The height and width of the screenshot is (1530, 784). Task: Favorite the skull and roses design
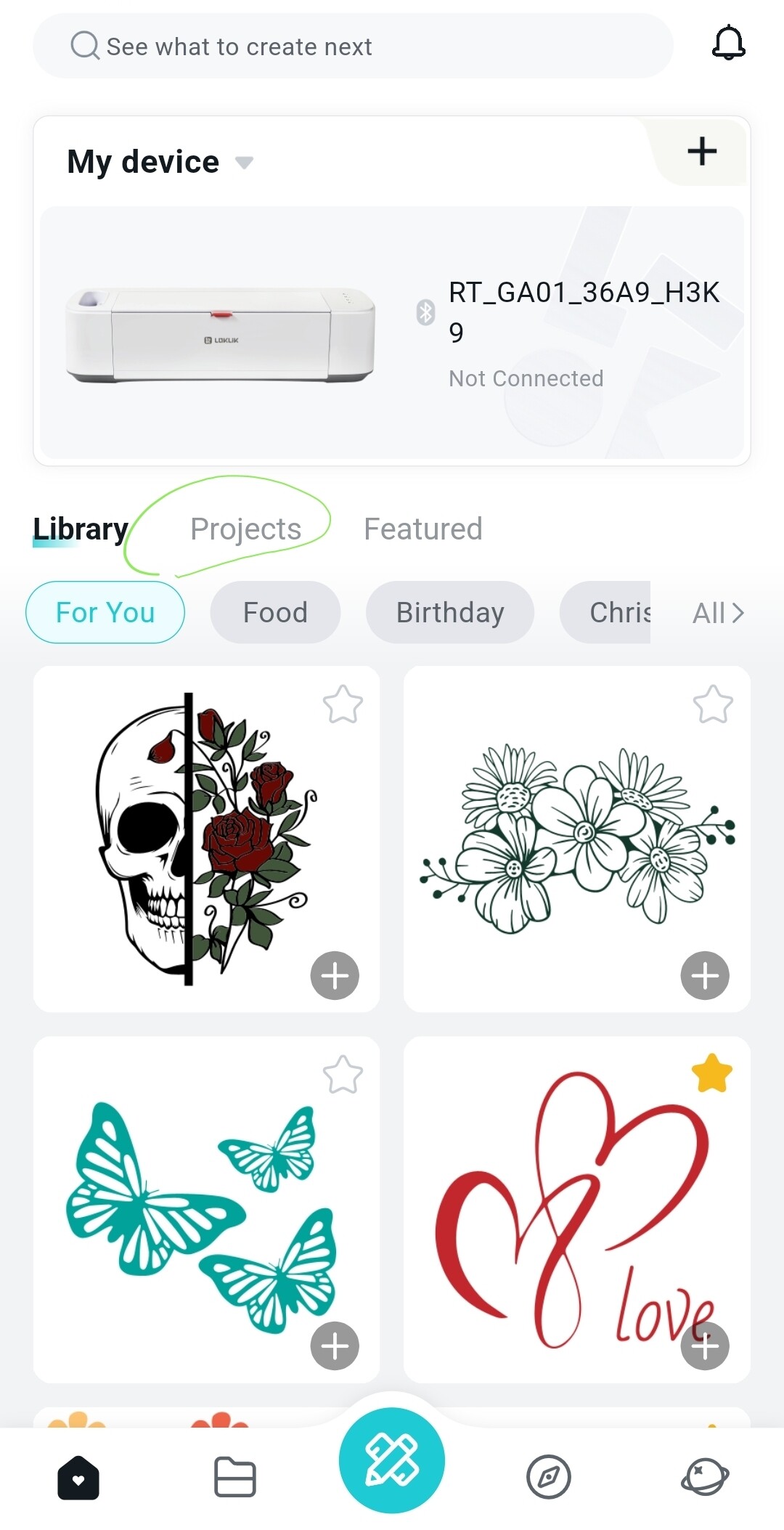[x=343, y=704]
